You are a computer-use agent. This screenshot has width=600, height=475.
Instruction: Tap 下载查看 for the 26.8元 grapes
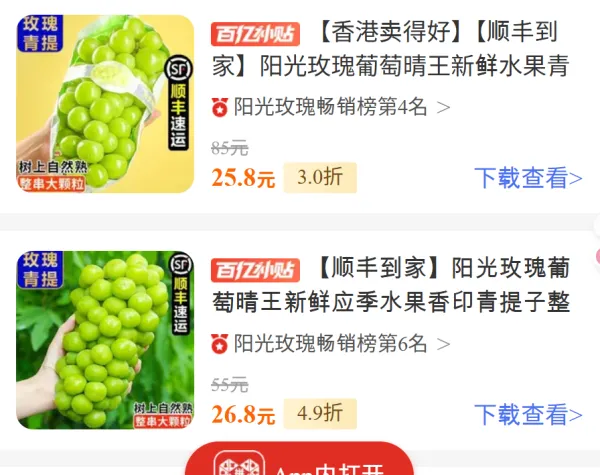click(527, 414)
